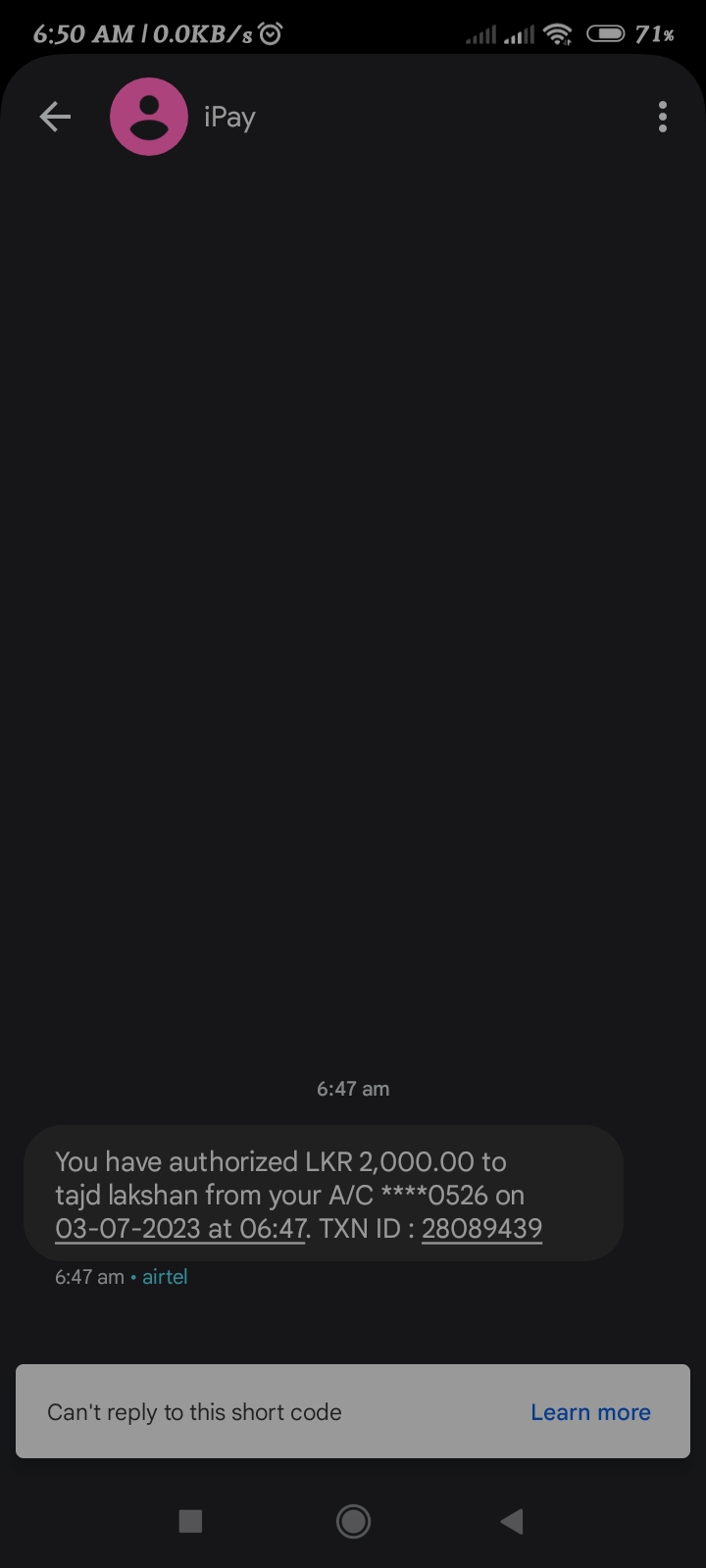Tap the system home button
Viewport: 706px width, 1568px height.
point(353,1521)
